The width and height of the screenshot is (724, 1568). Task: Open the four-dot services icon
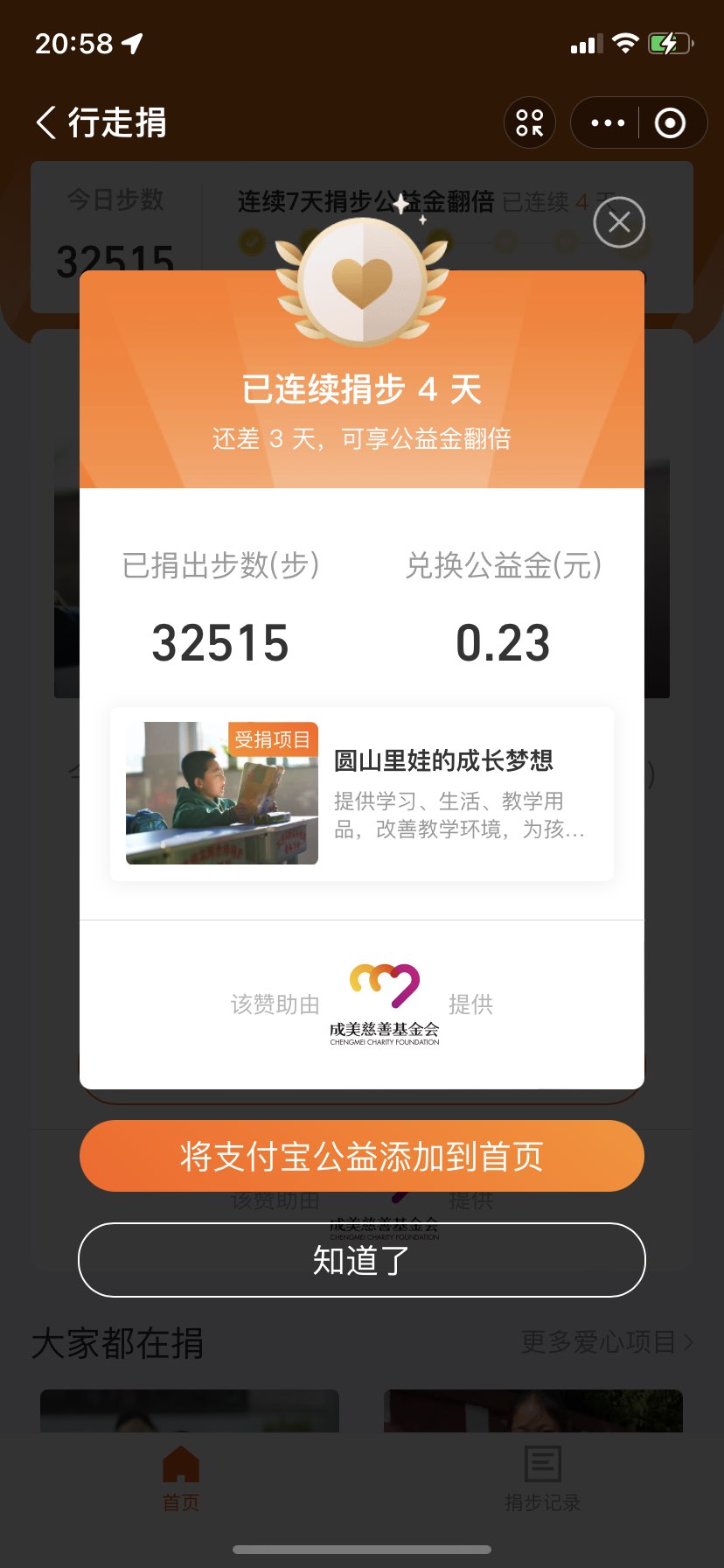tap(530, 123)
